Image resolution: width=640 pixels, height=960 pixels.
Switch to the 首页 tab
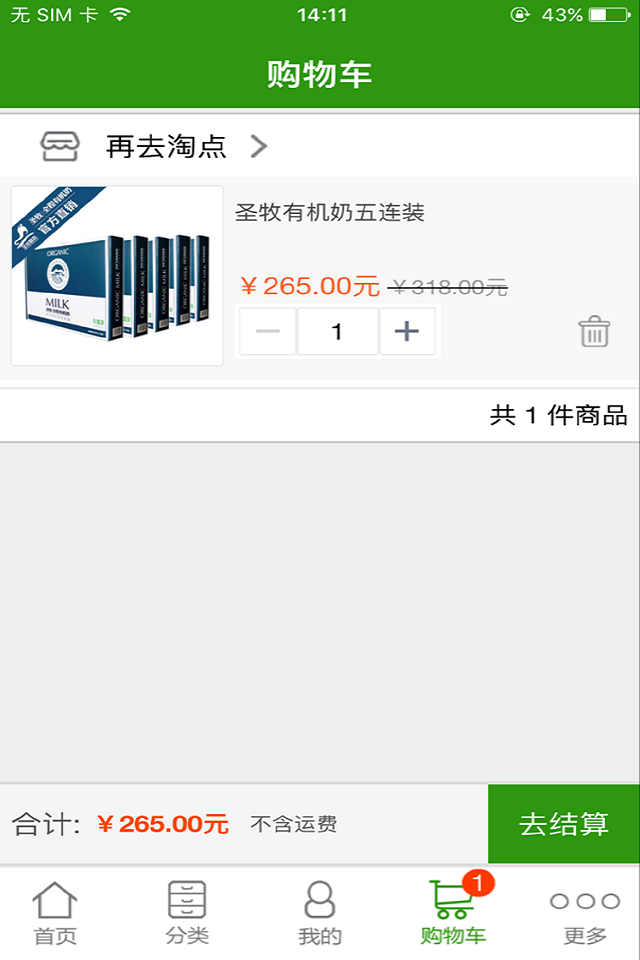[x=55, y=912]
